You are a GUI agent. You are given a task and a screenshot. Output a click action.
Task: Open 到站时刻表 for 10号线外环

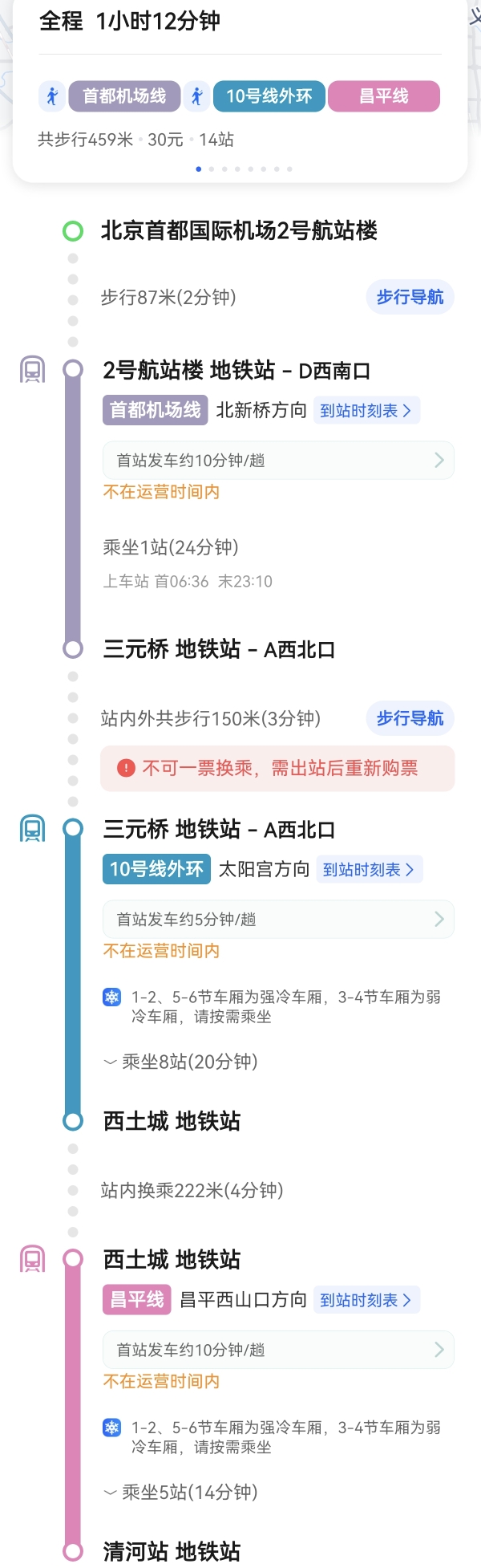(x=369, y=870)
